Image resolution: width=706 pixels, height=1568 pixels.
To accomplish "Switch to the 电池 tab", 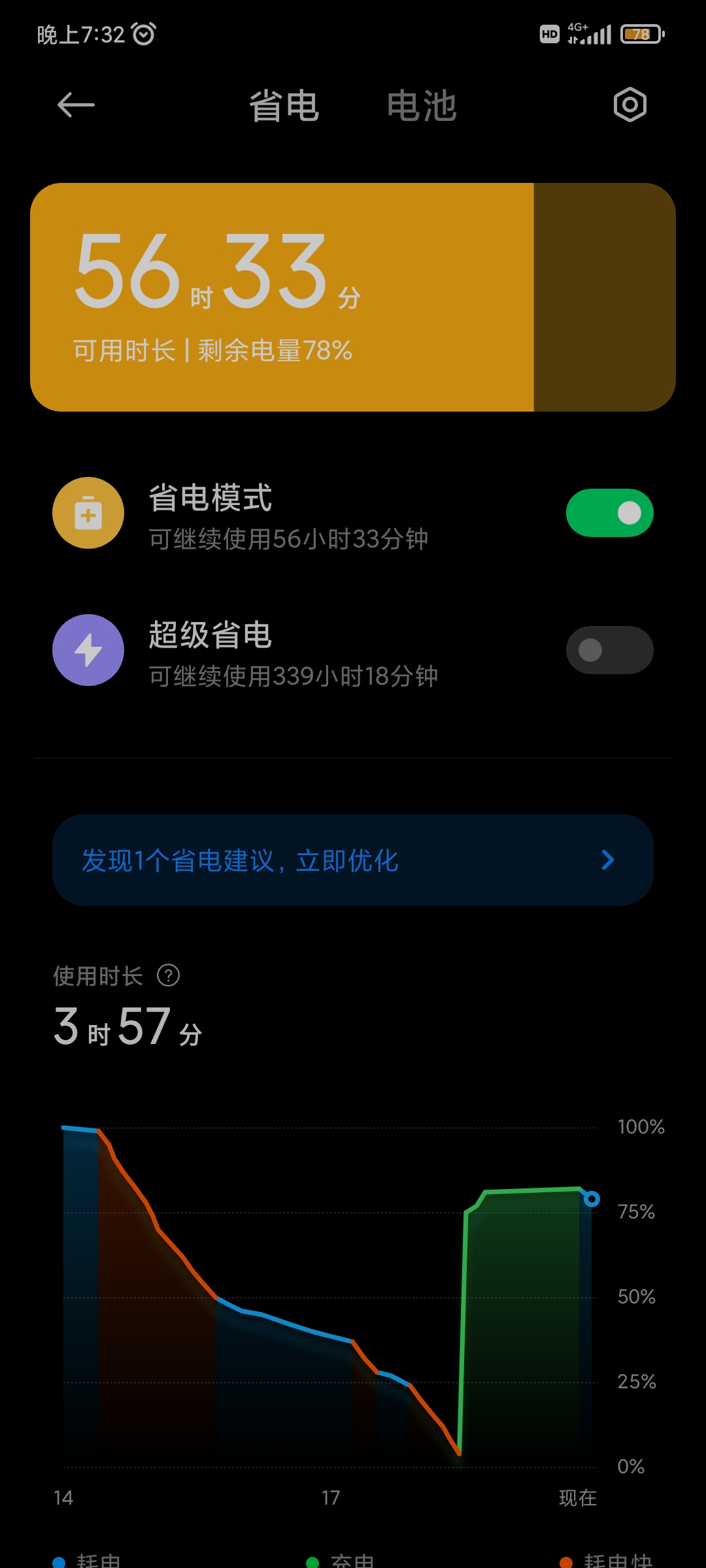I will (422, 106).
